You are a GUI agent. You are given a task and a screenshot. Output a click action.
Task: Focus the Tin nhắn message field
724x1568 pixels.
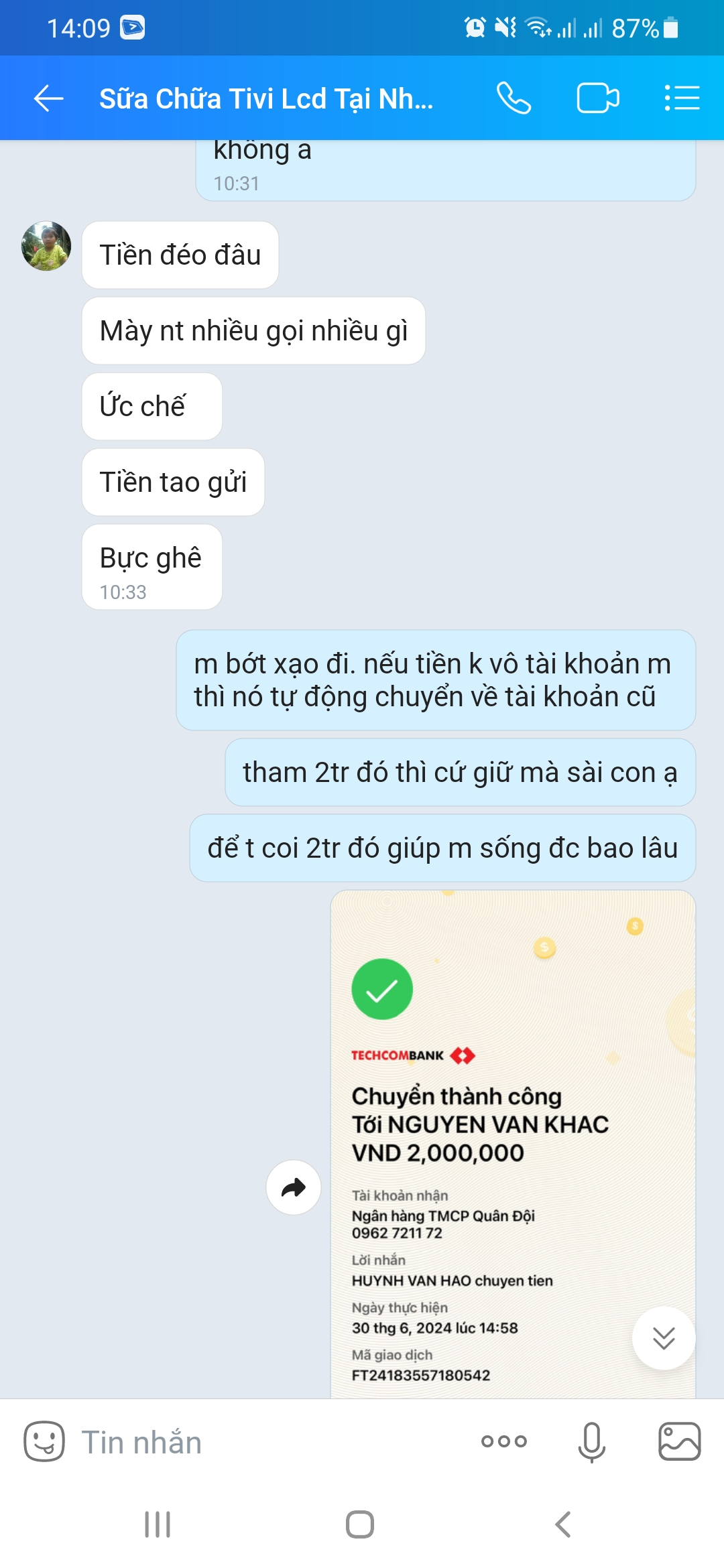268,1442
